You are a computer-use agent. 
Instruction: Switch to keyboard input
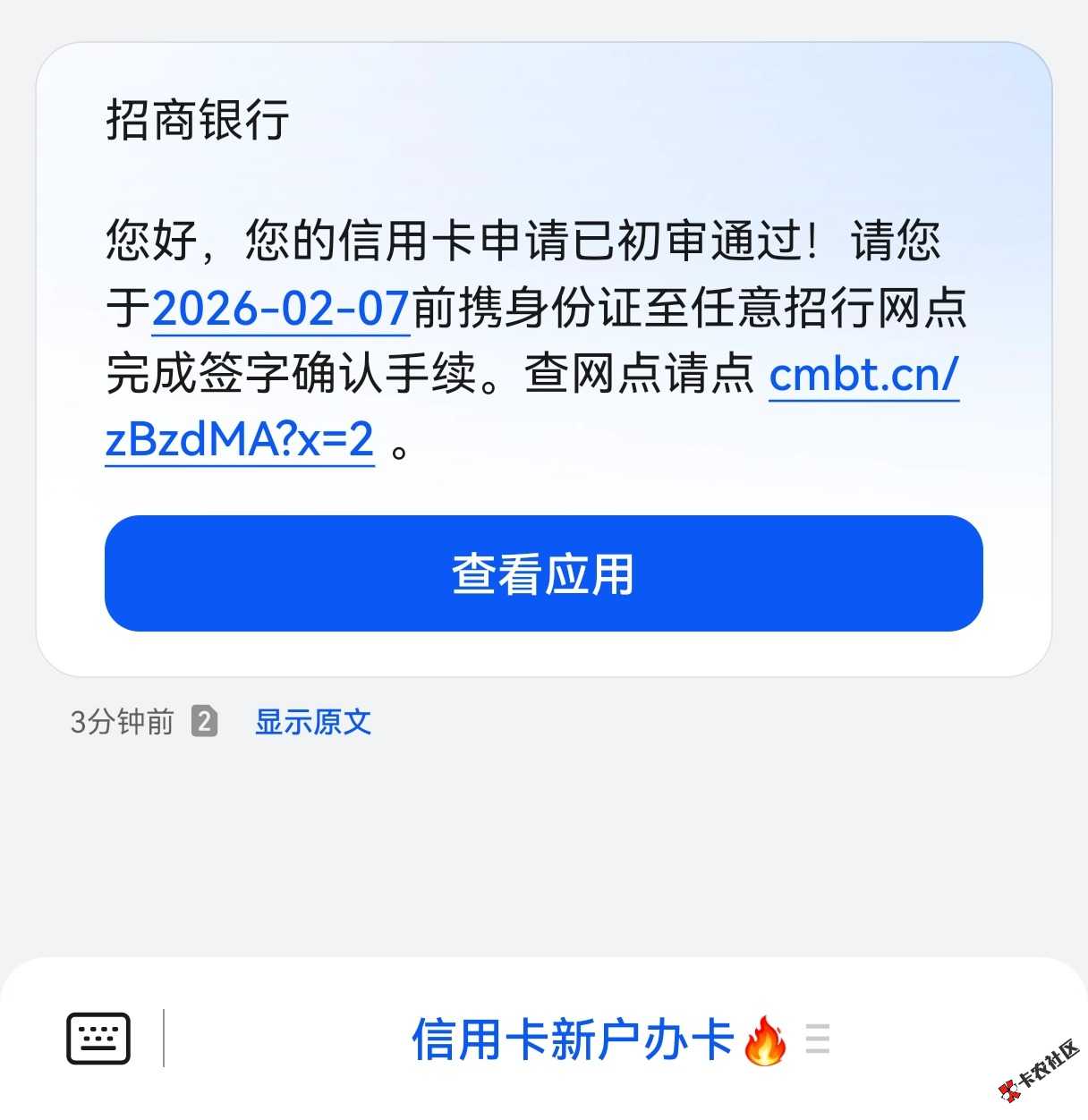click(x=98, y=1039)
